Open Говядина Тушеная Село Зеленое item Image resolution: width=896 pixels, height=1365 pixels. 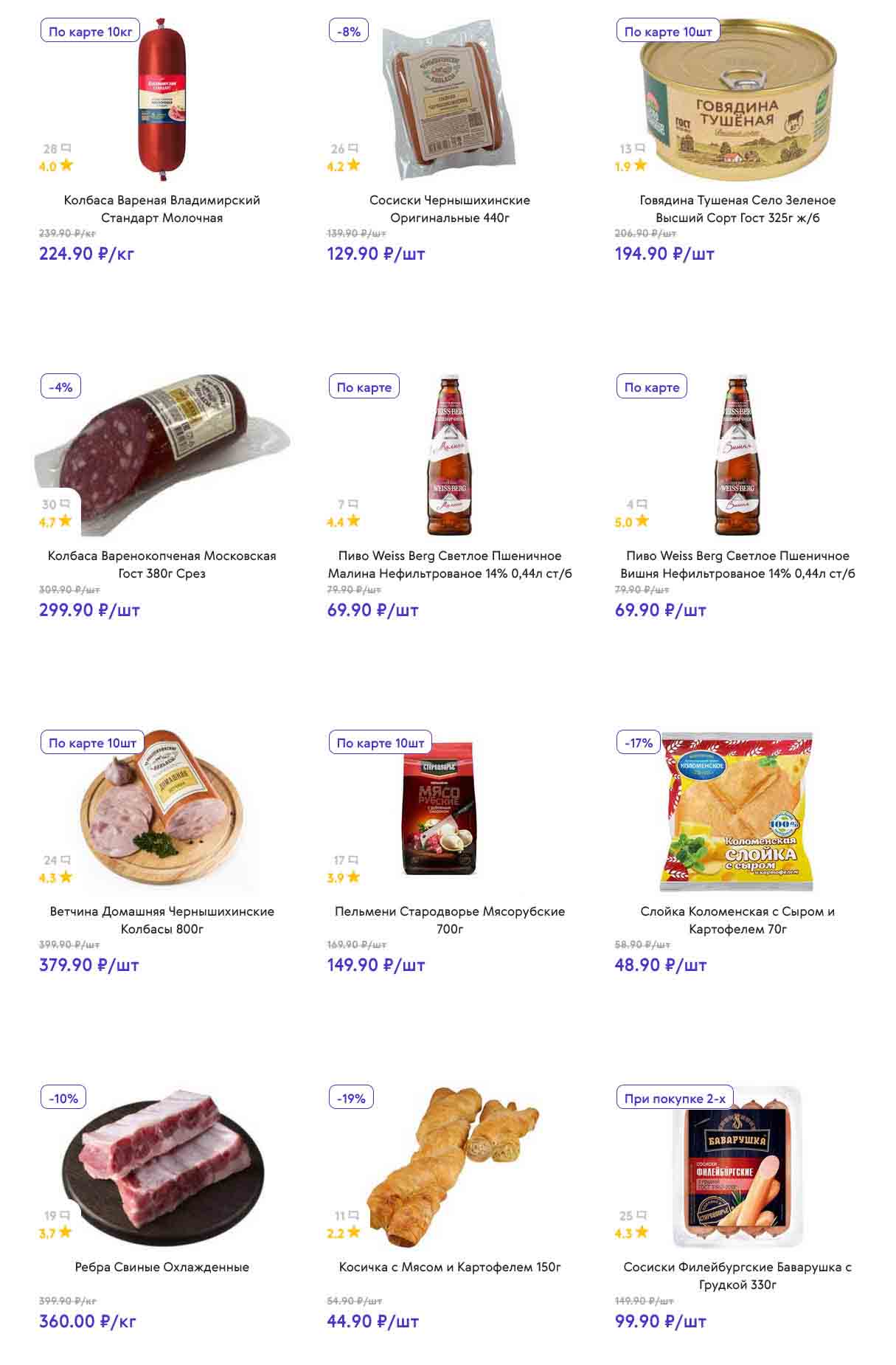coord(737,209)
